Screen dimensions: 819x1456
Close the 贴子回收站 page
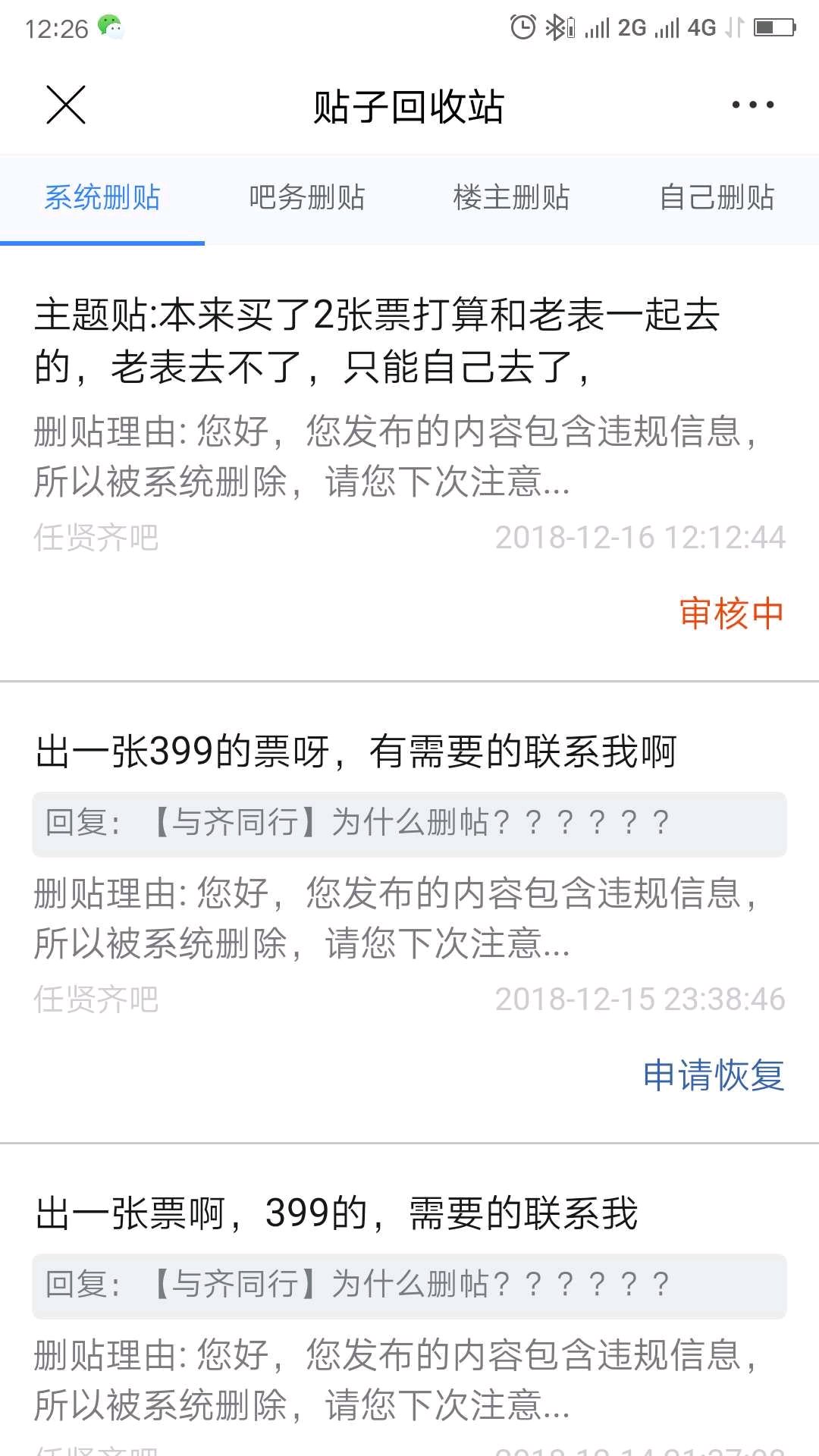coord(66,105)
